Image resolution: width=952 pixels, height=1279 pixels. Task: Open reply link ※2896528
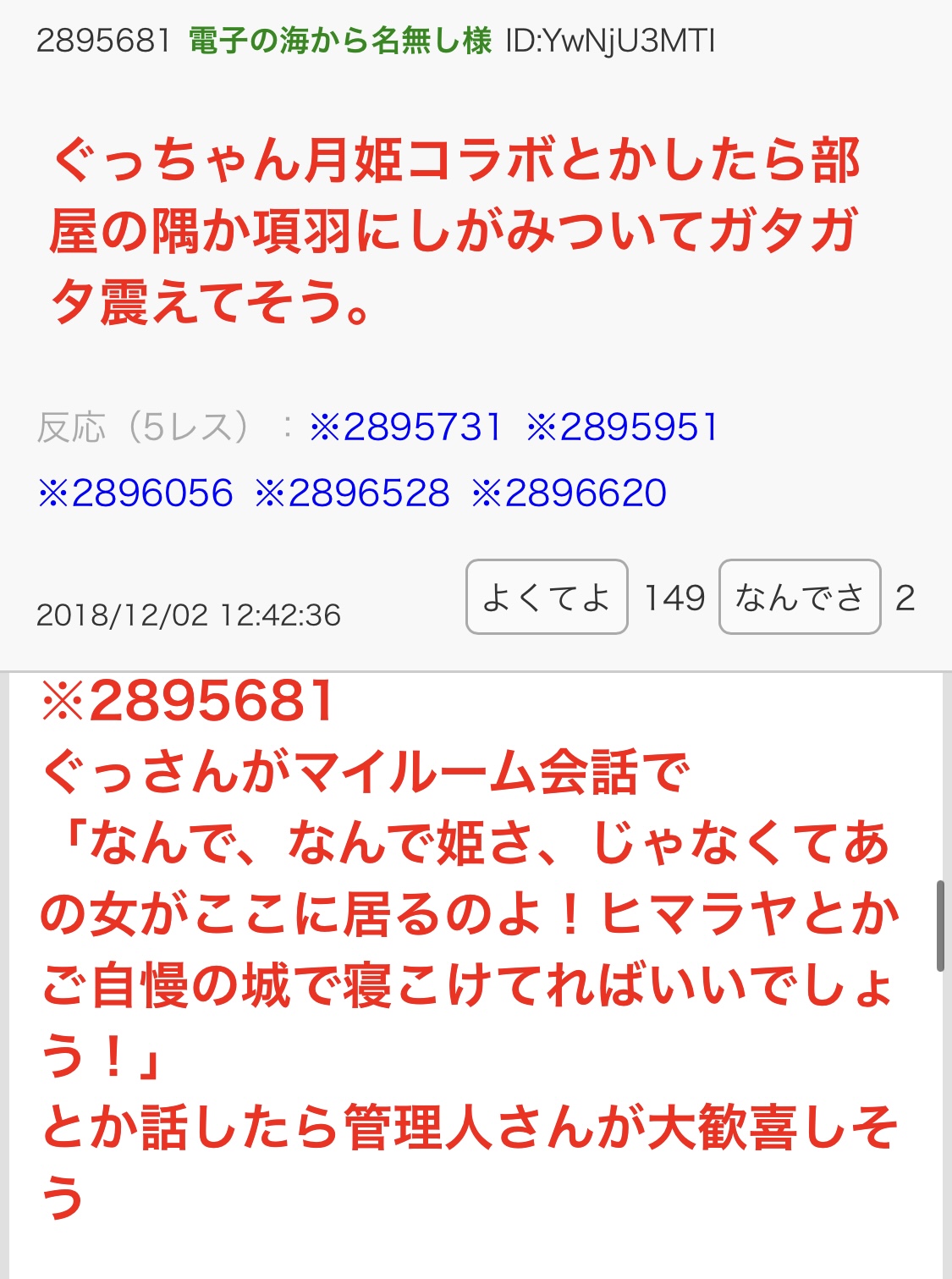pyautogui.click(x=352, y=493)
